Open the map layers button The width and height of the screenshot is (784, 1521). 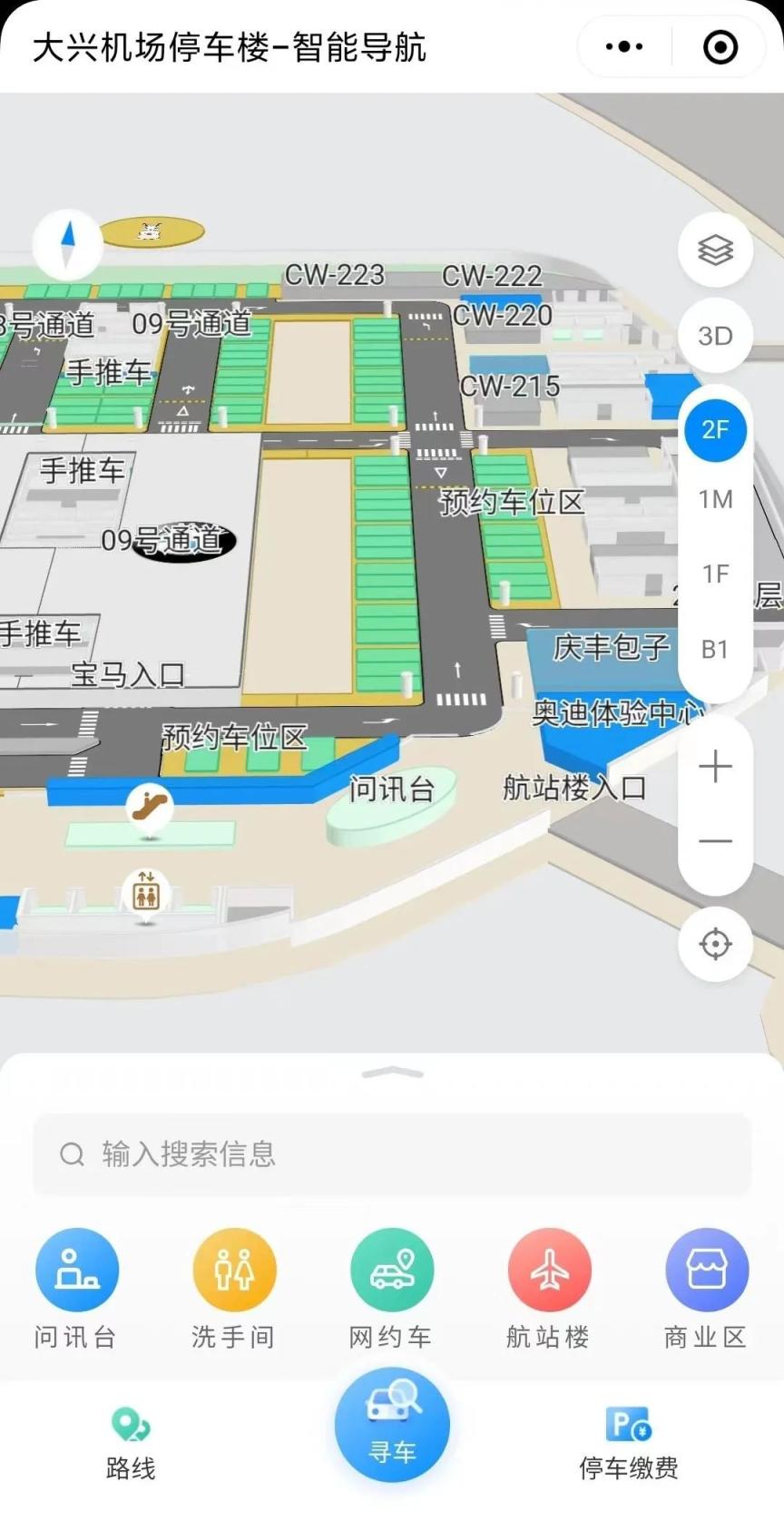pyautogui.click(x=715, y=250)
